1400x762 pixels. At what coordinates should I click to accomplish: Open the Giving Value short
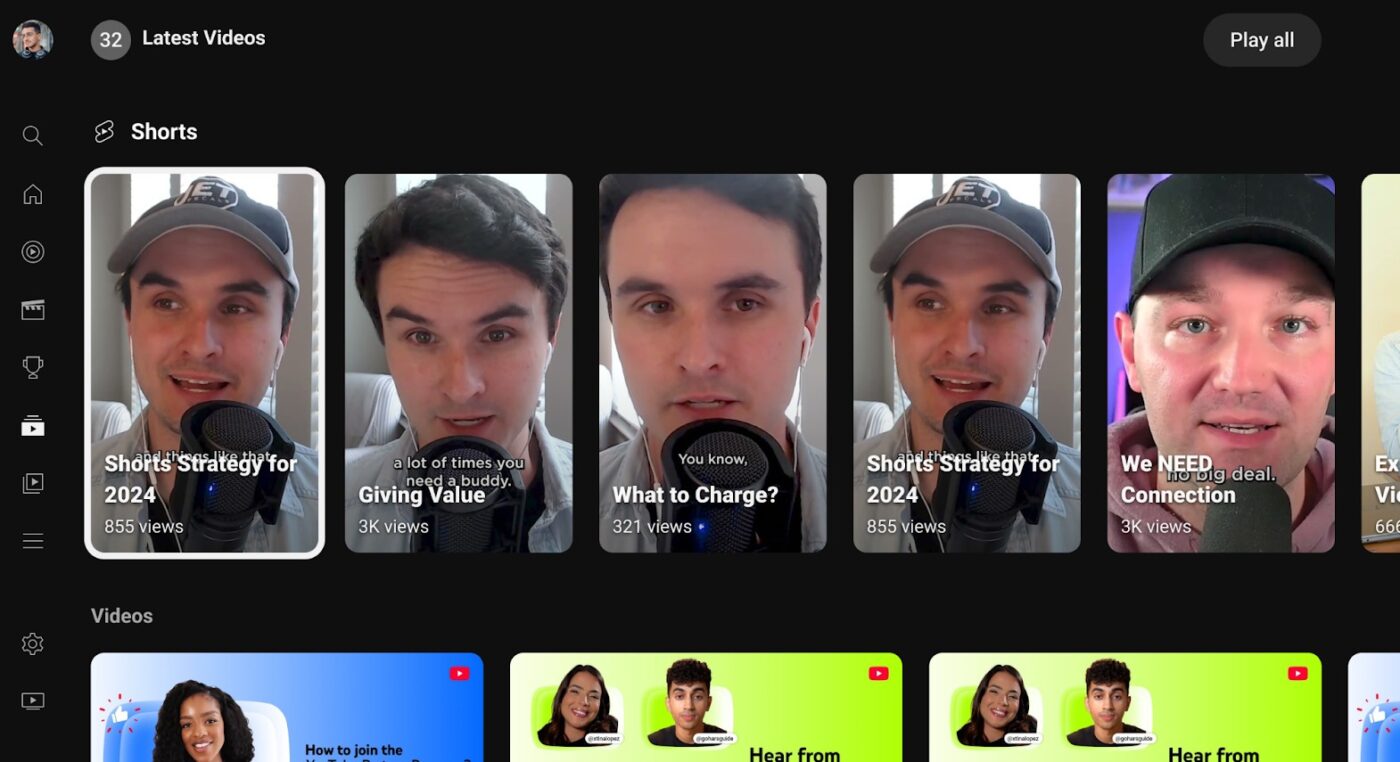click(458, 363)
